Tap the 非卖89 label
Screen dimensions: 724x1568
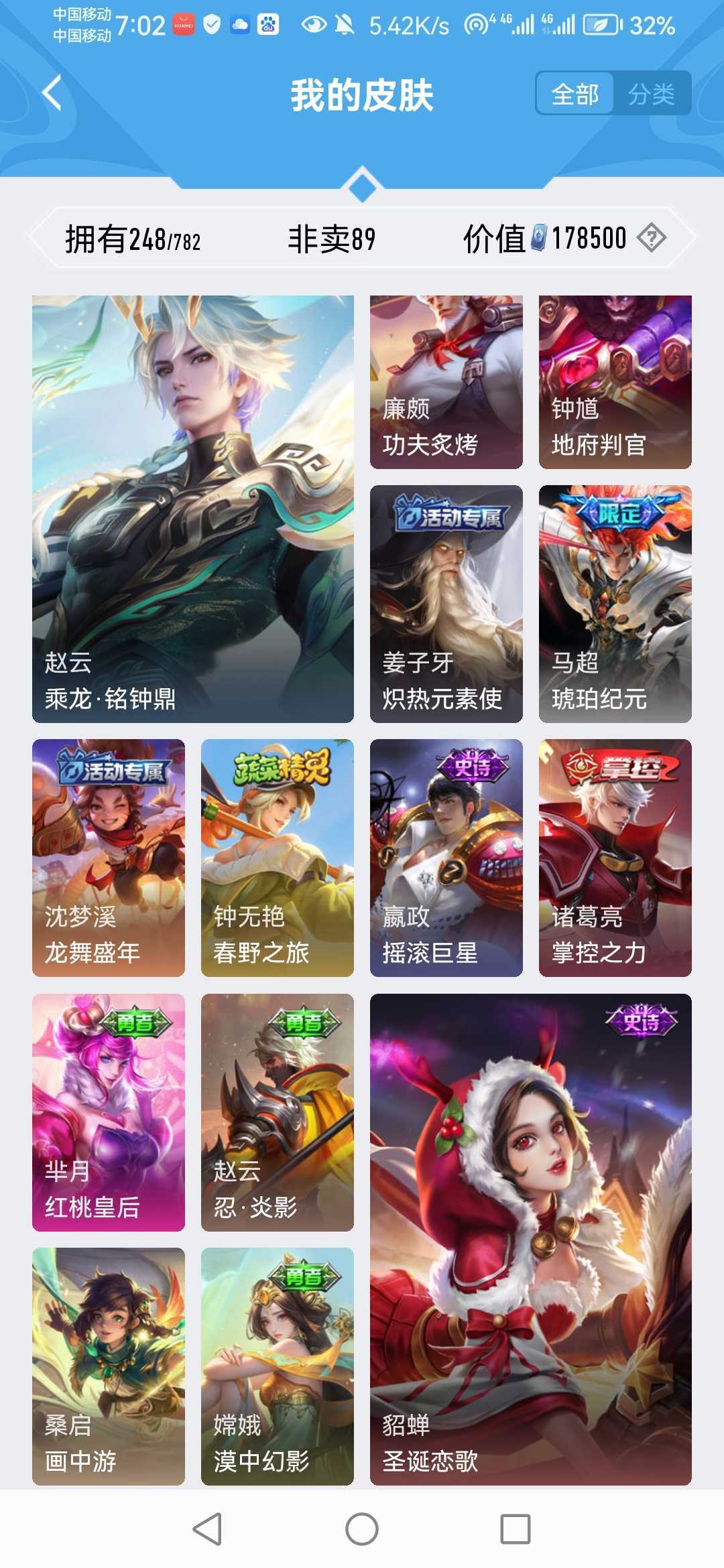click(332, 239)
